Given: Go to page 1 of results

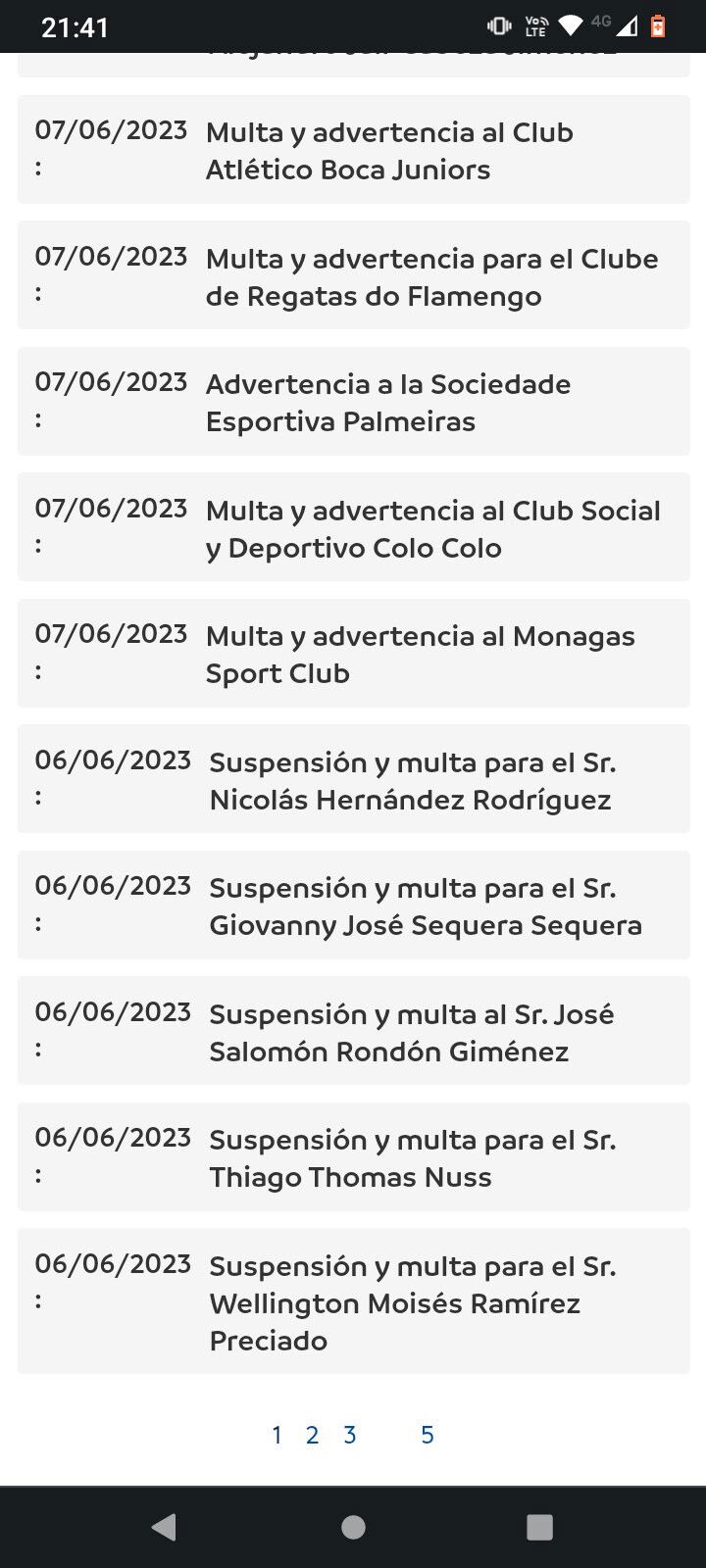Looking at the screenshot, I should (277, 1436).
